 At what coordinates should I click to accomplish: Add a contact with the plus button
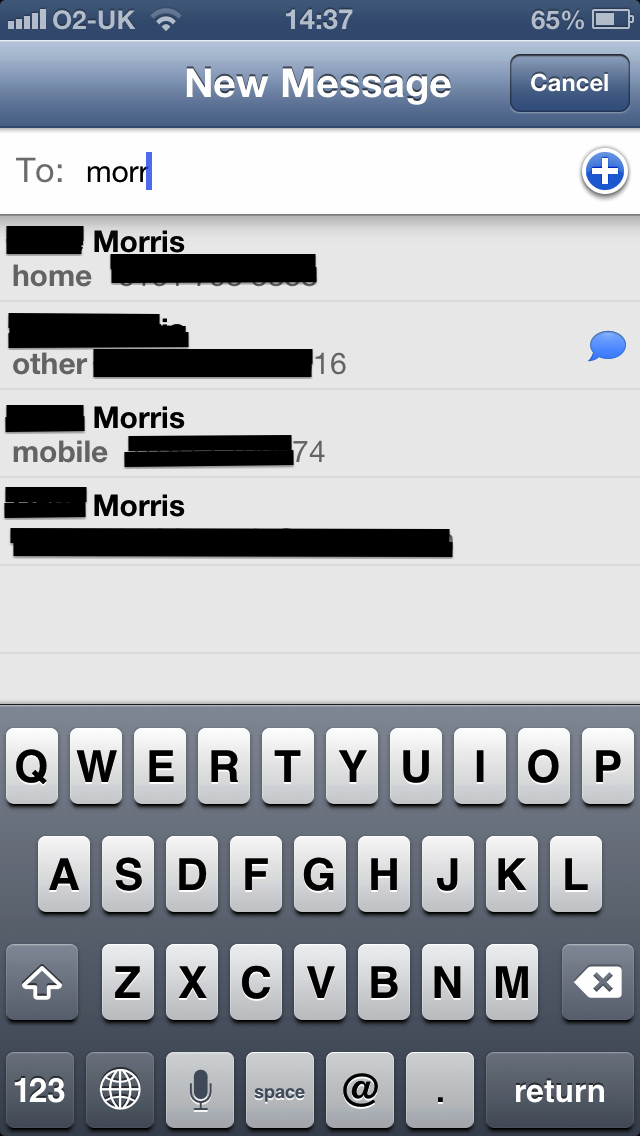[604, 172]
